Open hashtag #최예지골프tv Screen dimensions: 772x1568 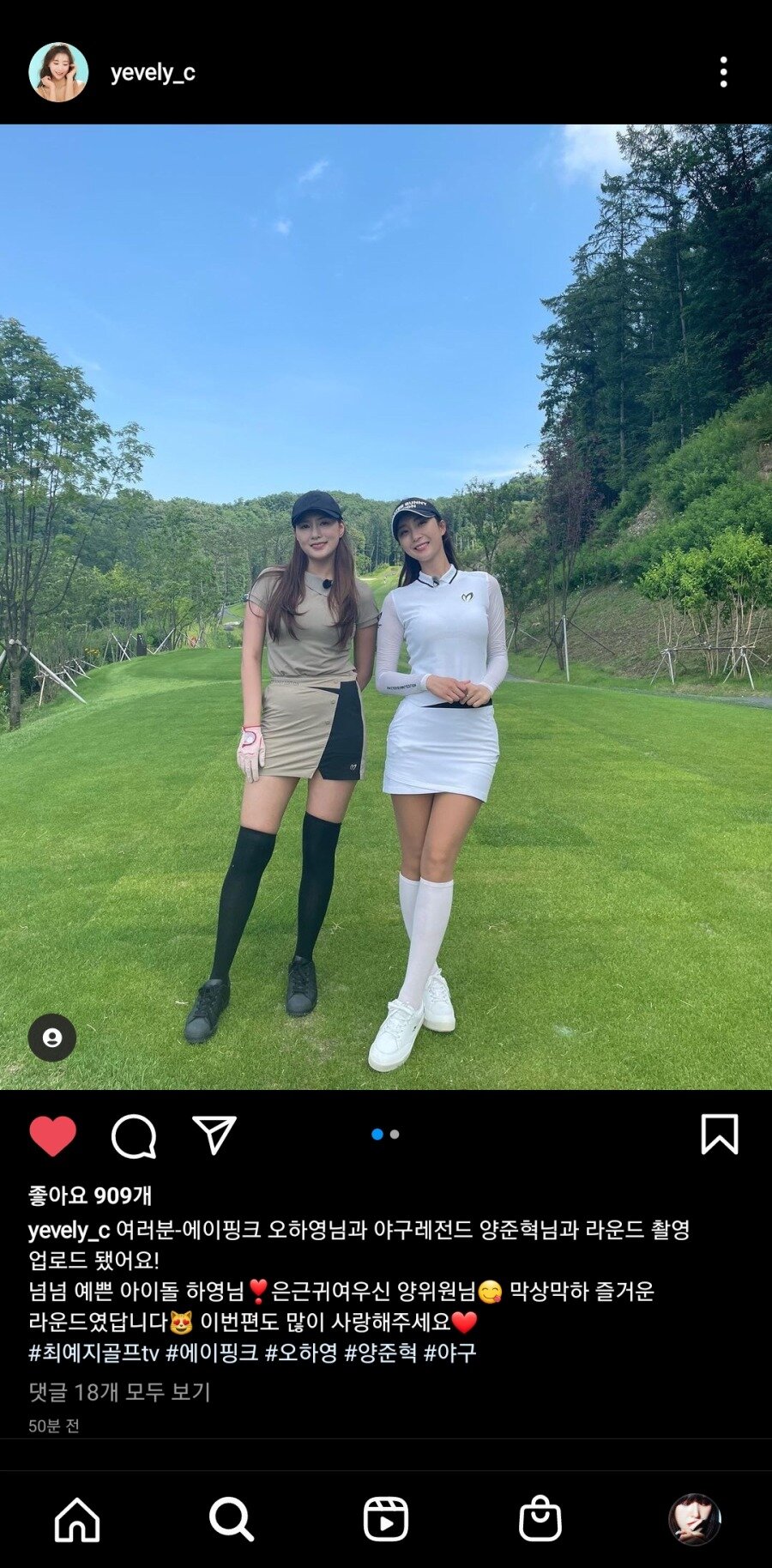[94, 1353]
